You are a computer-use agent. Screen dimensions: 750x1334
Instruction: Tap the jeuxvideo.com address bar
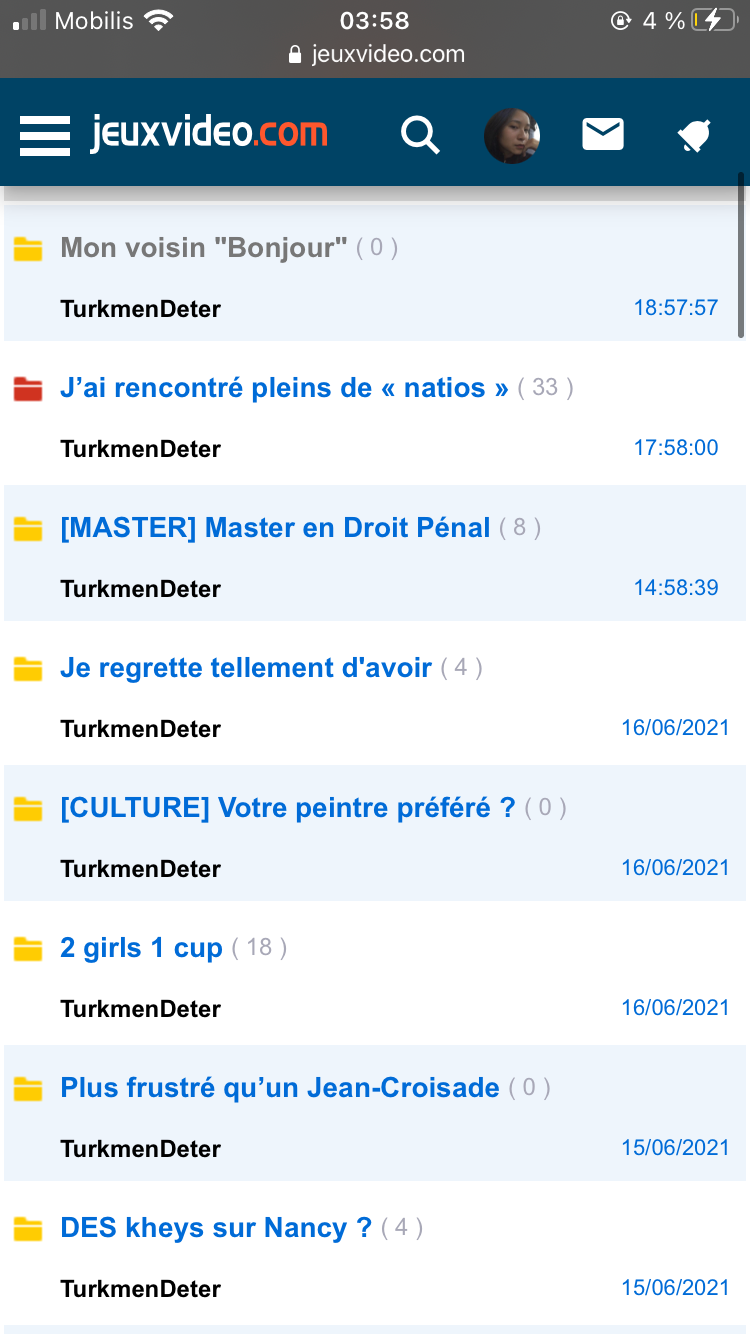click(x=376, y=54)
